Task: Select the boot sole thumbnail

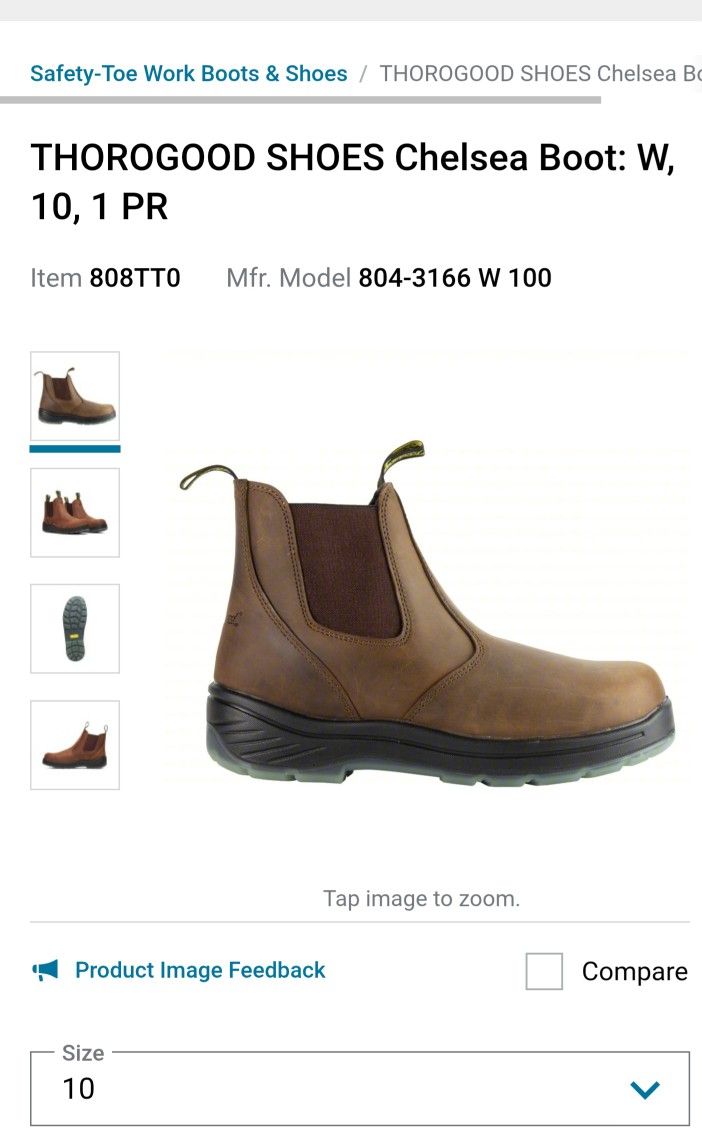Action: click(75, 628)
